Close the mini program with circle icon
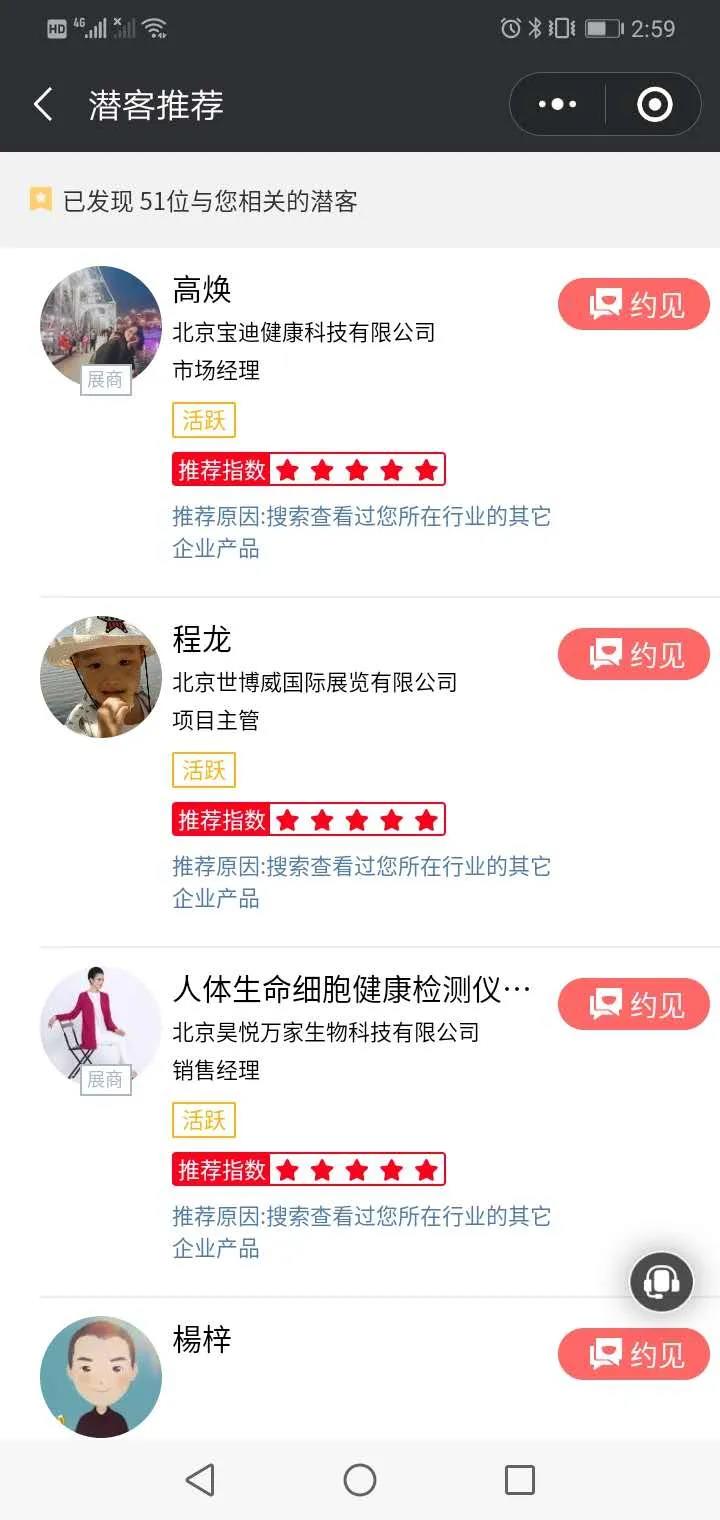Viewport: 720px width, 1520px height. 654,104
